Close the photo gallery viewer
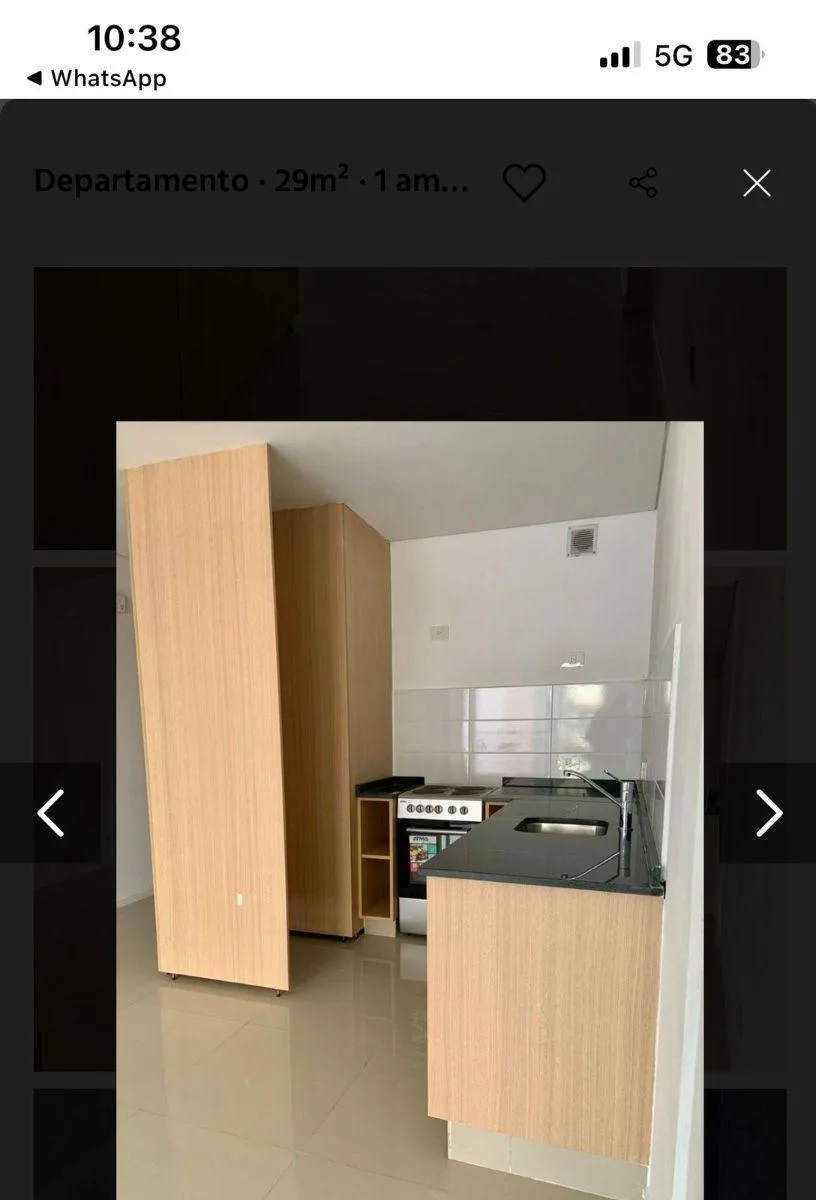 click(757, 183)
